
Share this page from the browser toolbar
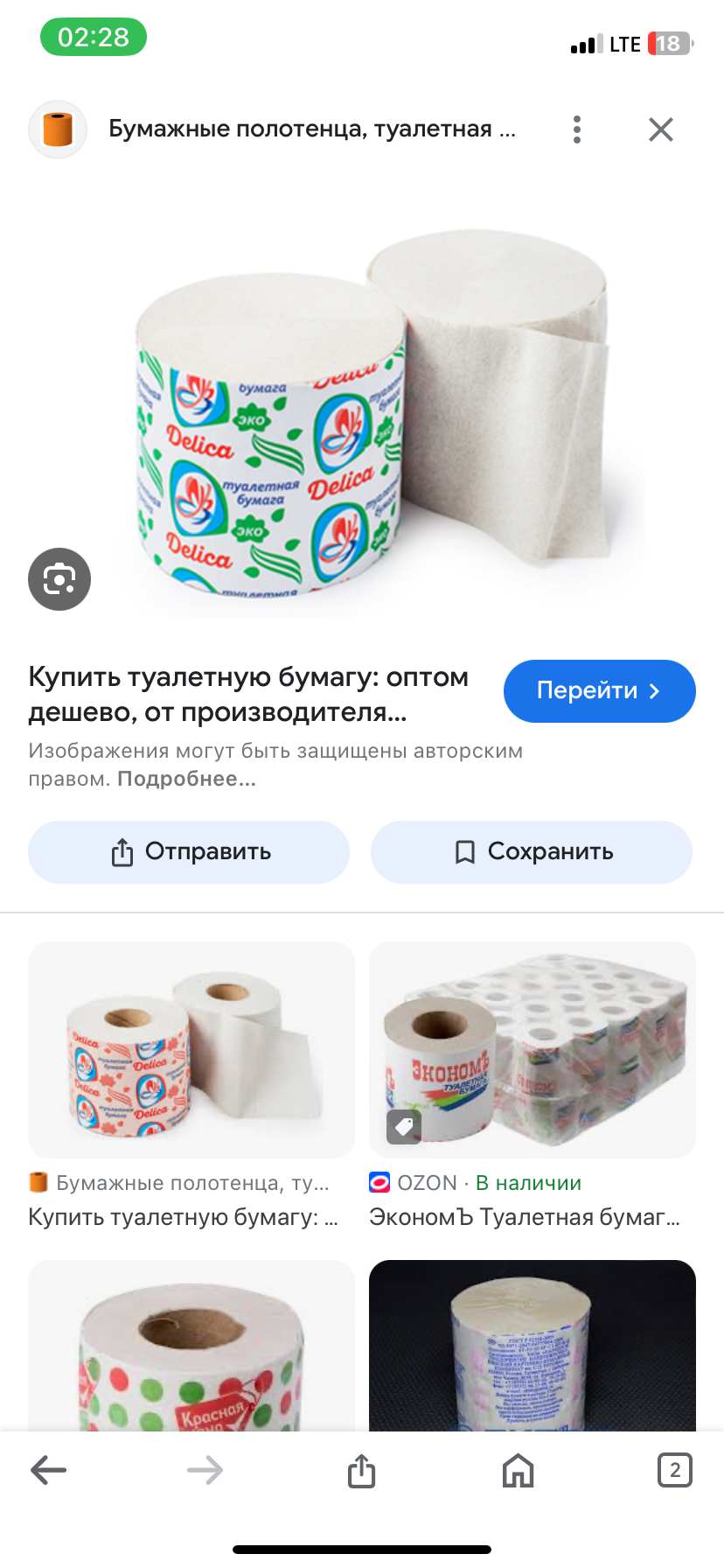coord(361,1470)
